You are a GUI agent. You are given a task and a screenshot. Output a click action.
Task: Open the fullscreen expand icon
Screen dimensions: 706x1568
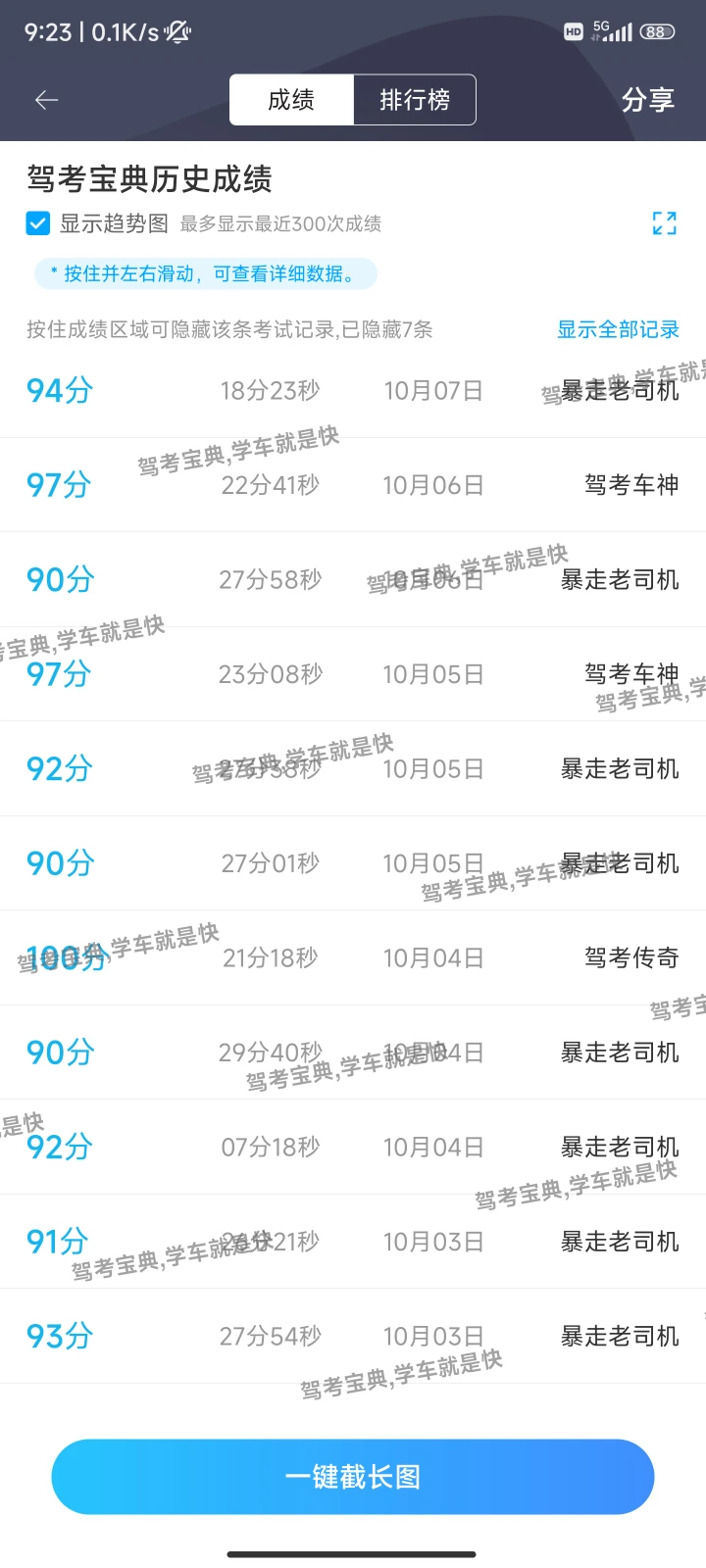click(665, 223)
